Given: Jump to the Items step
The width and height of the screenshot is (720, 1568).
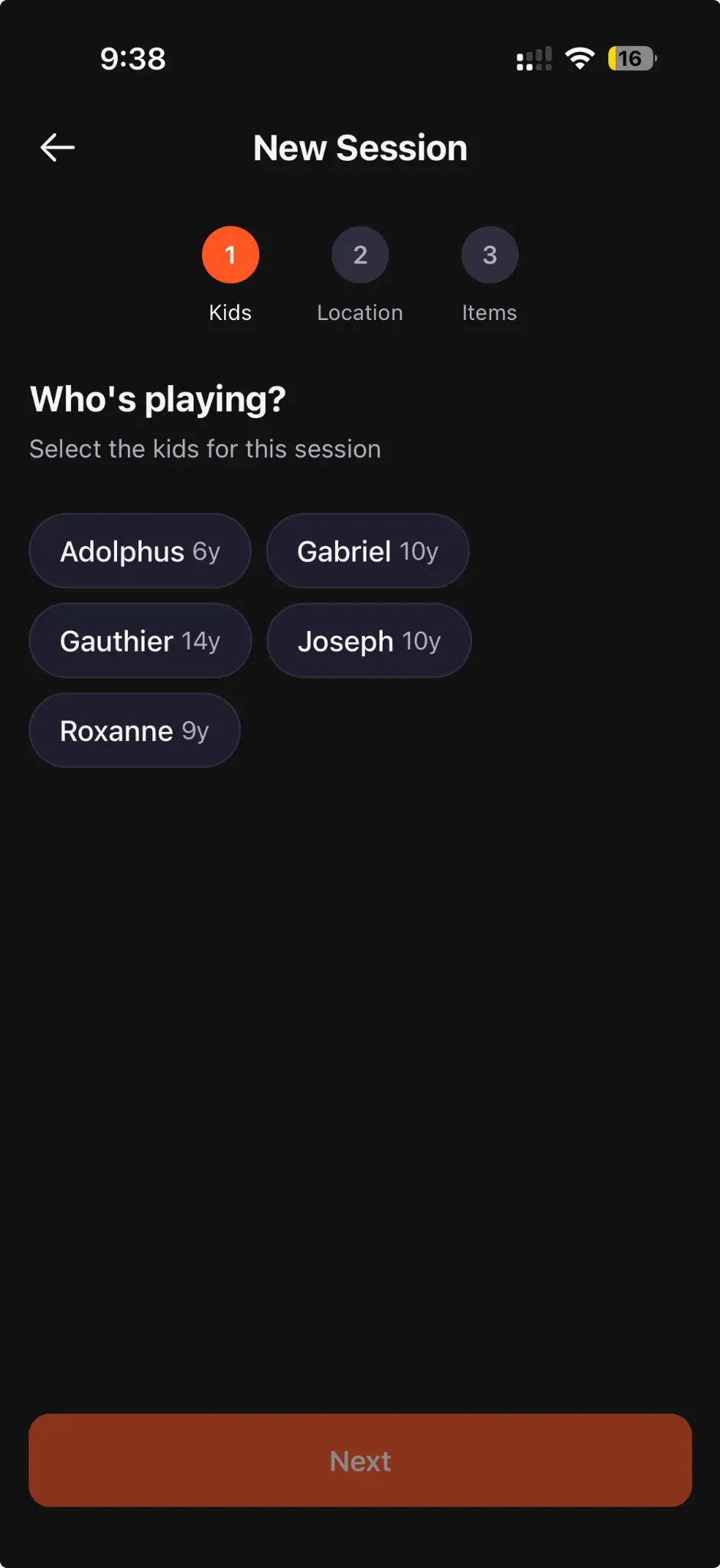Looking at the screenshot, I should [490, 312].
